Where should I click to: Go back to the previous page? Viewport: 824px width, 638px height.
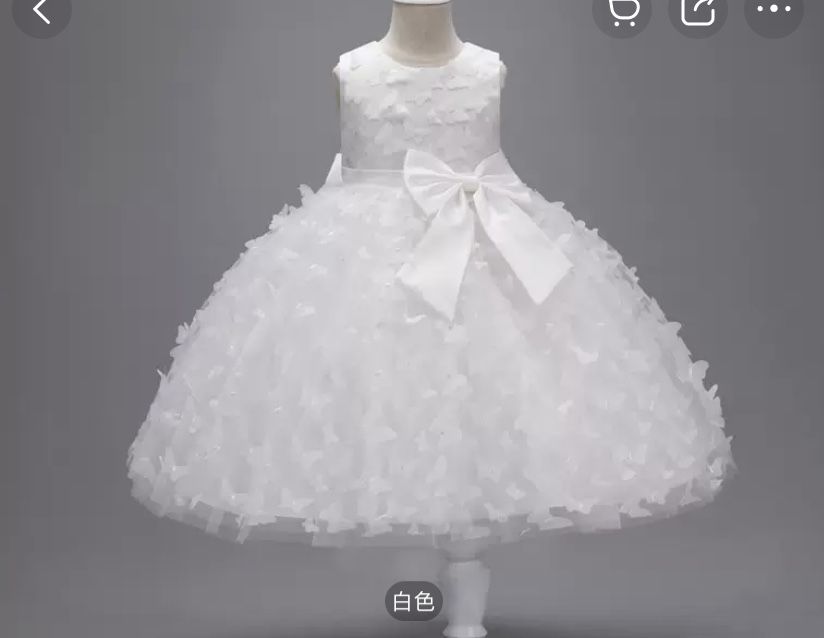(x=41, y=11)
